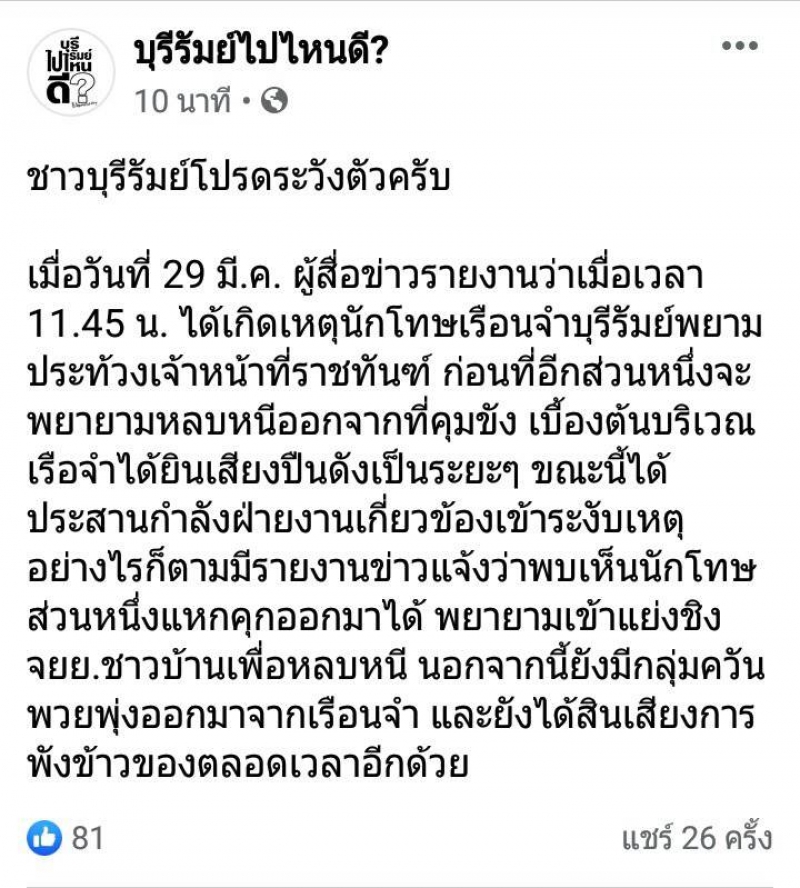Viewport: 800px width, 888px height.
Task: Show the list of แชร์ 26 ครั้ง
Action: [696, 837]
